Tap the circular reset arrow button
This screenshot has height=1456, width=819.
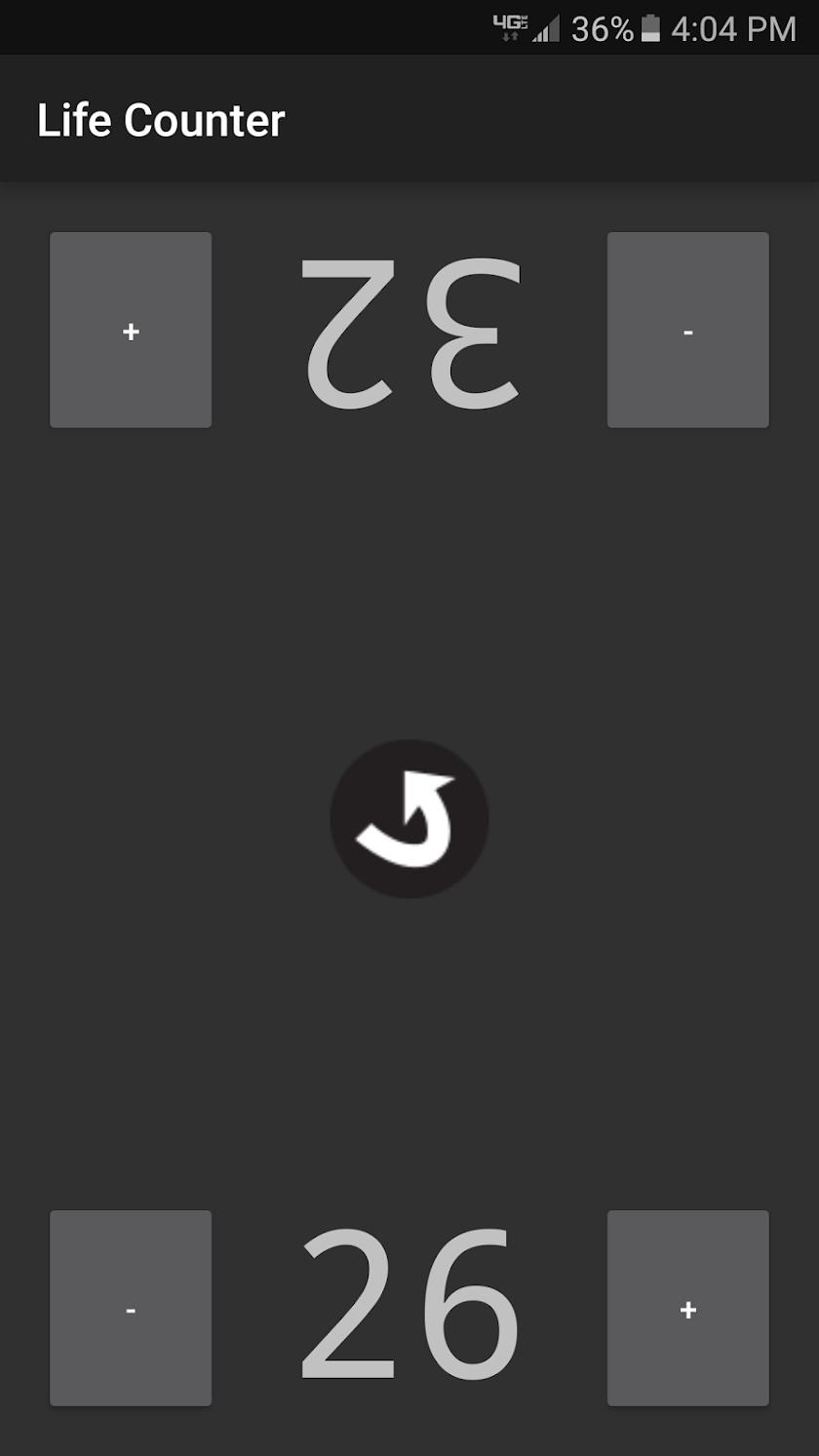click(409, 818)
